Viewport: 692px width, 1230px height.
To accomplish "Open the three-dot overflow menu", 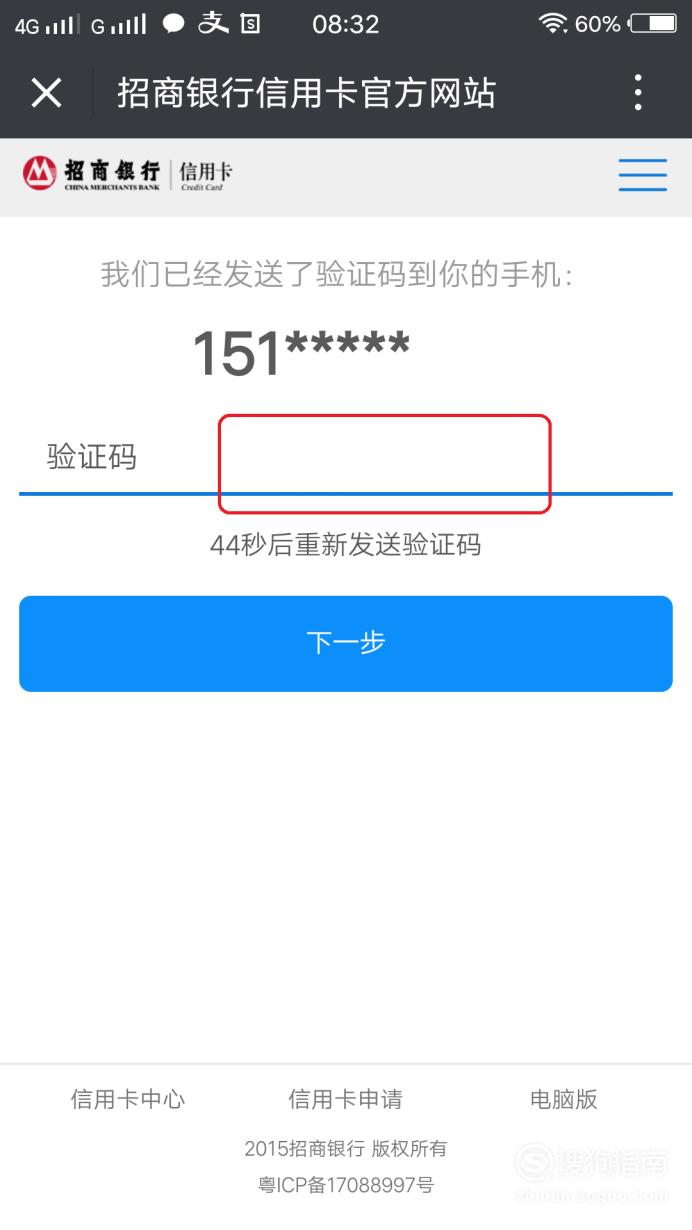I will tap(638, 93).
